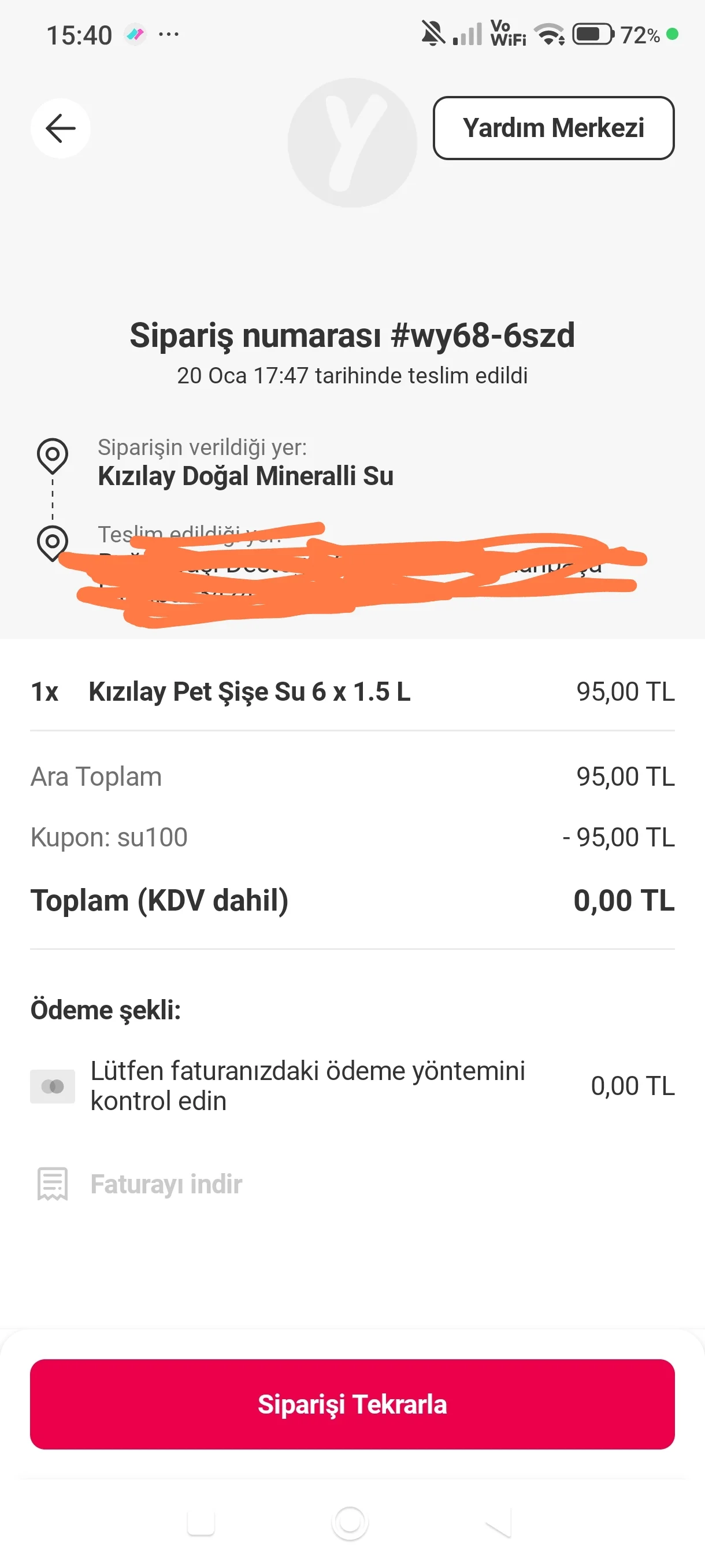Go back using the arrow icon

click(x=60, y=128)
